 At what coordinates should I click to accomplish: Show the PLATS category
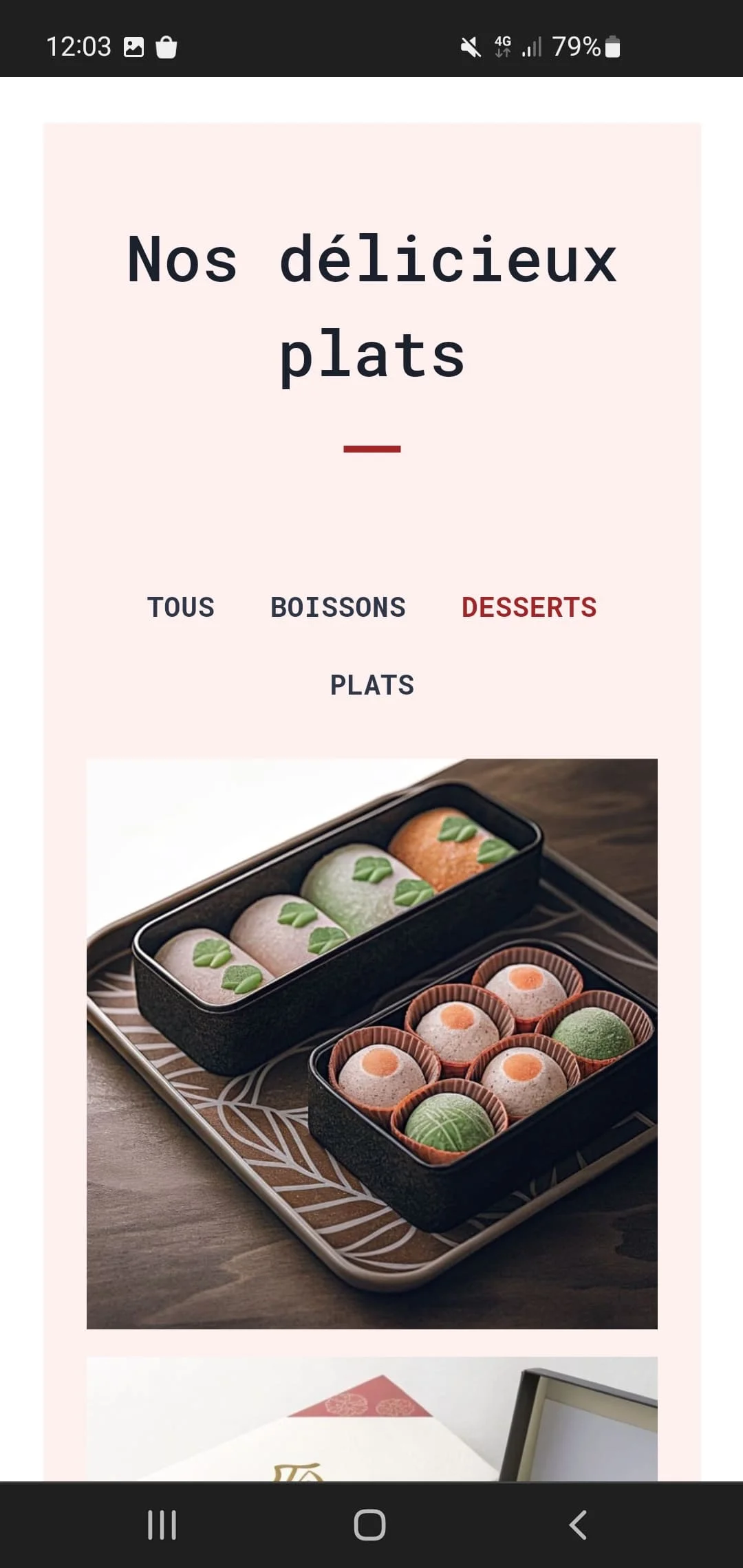[x=371, y=685]
